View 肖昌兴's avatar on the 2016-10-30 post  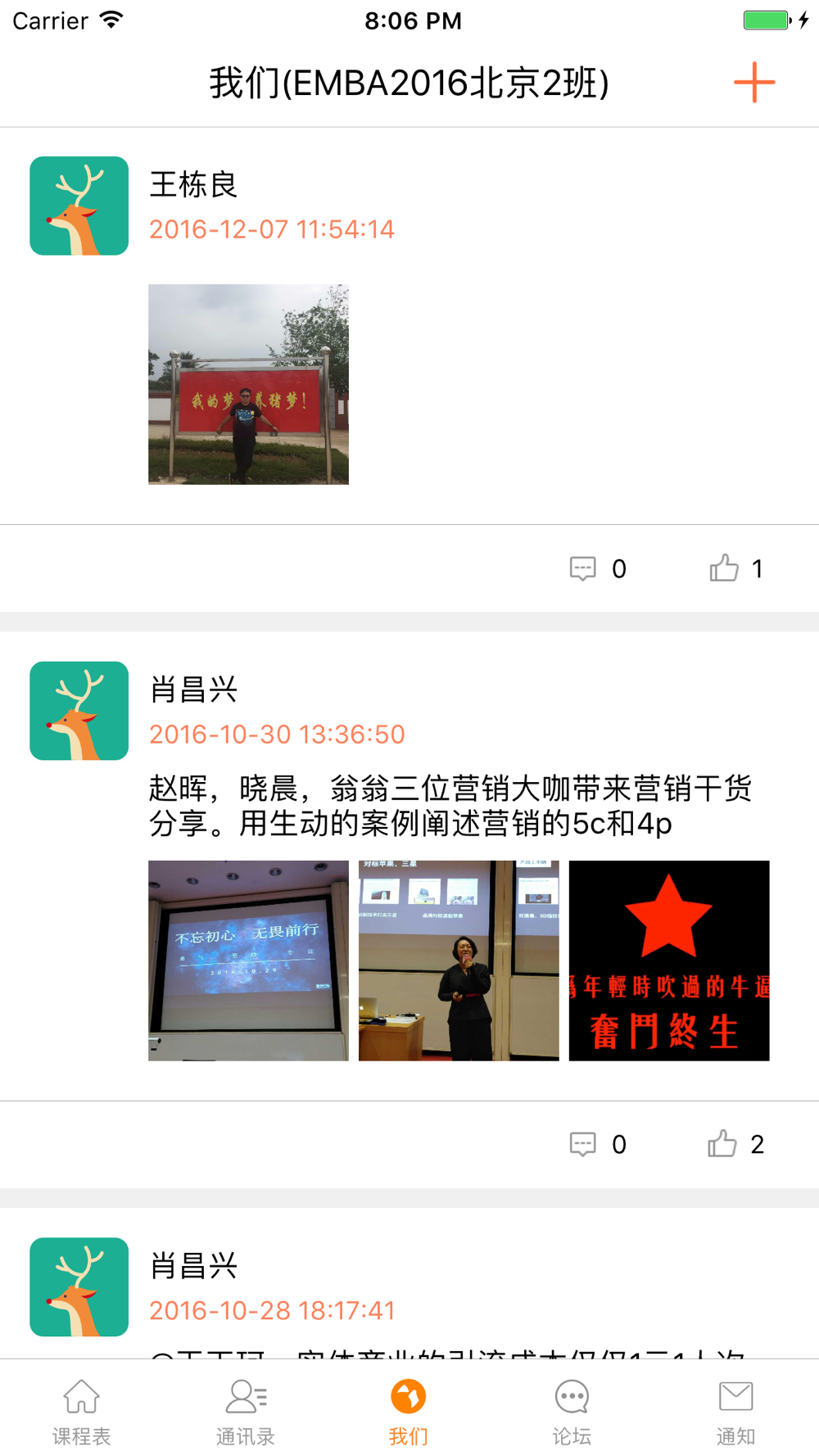pos(79,711)
